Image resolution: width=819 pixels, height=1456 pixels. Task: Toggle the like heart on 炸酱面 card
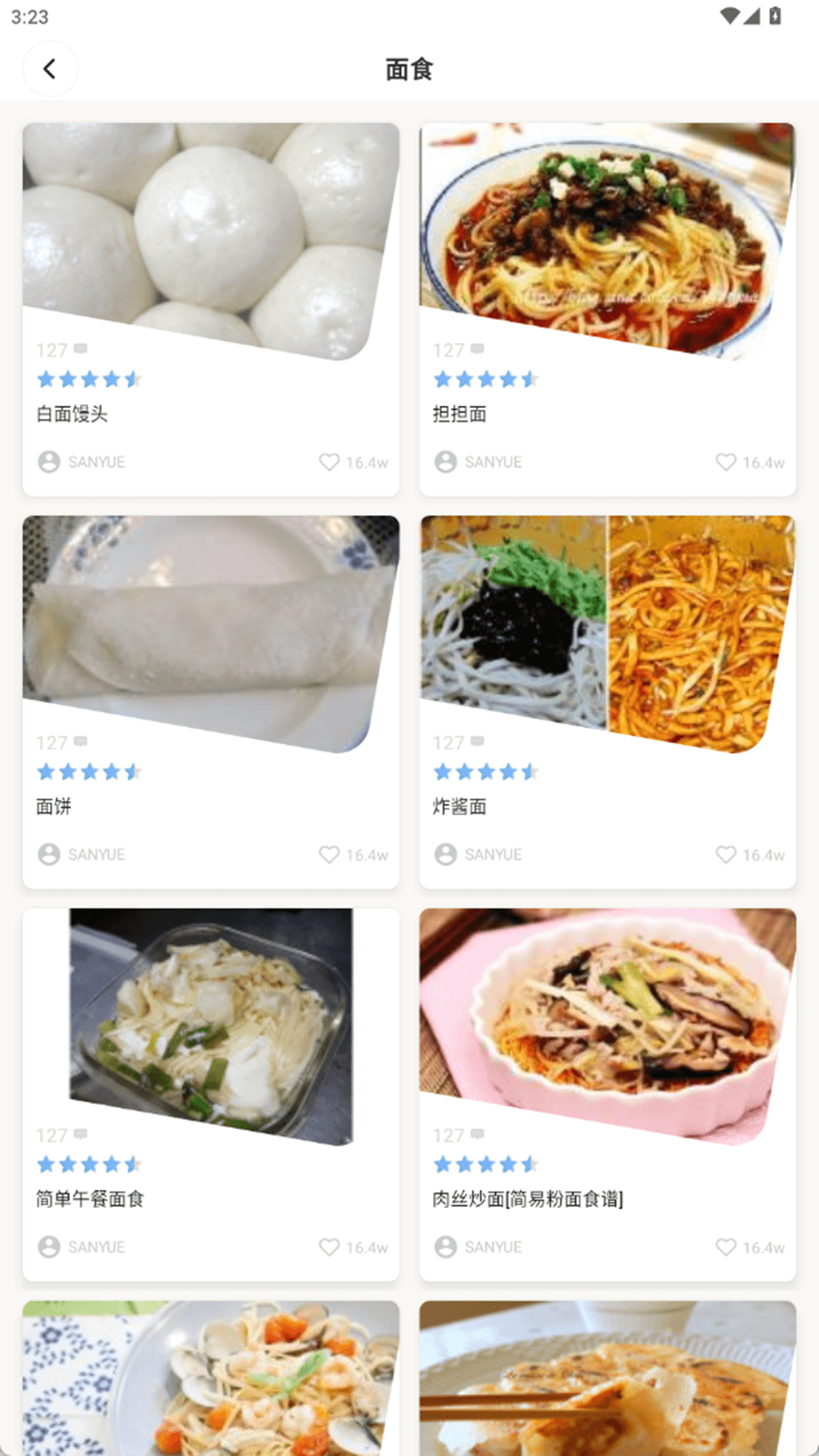coord(725,855)
